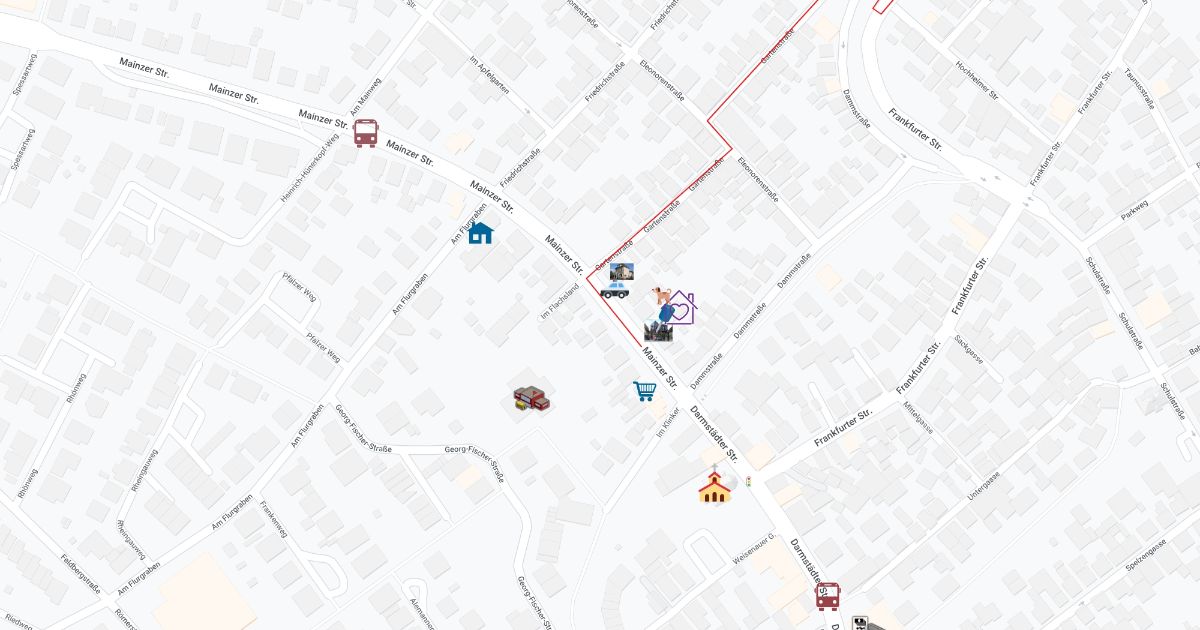Open the shopping cart marker

click(645, 390)
